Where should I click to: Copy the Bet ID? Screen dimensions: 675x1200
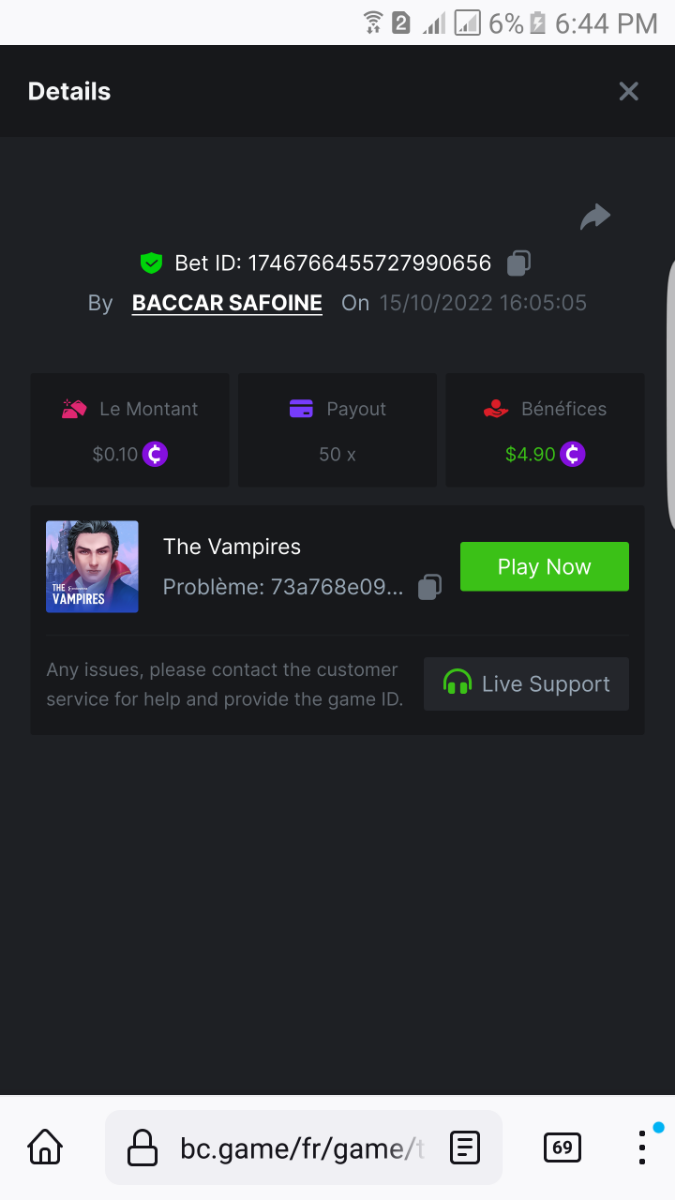(x=518, y=263)
